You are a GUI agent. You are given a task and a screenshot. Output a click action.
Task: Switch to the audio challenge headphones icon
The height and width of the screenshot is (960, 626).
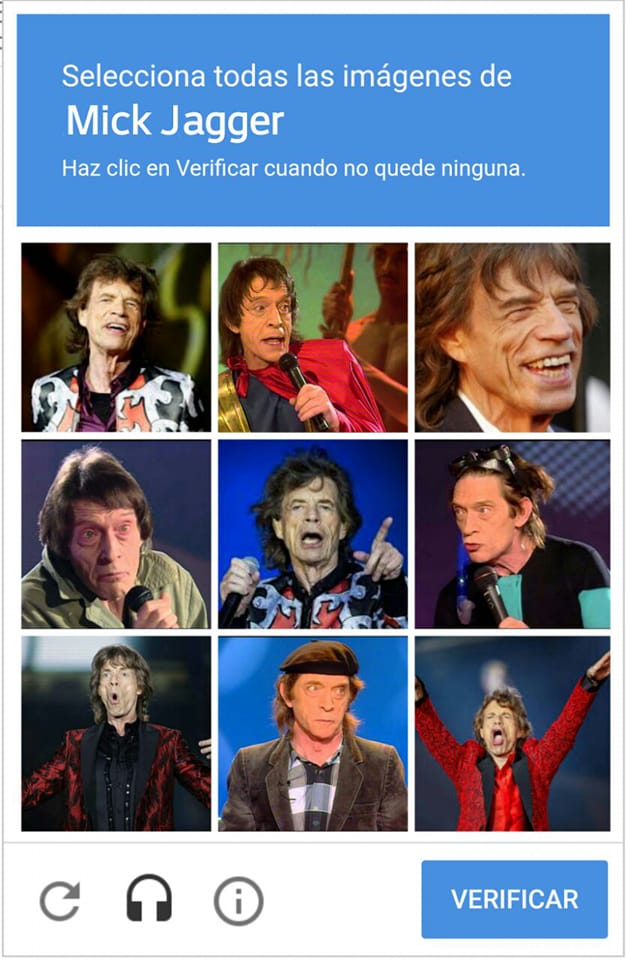[x=149, y=899]
